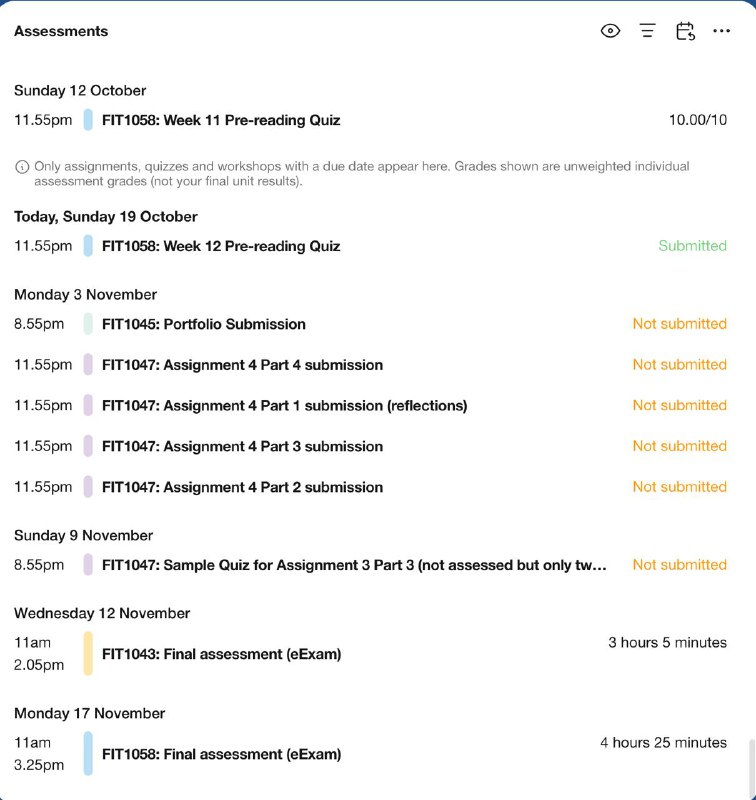Open the filter options icon
This screenshot has height=800, width=756.
tap(647, 31)
